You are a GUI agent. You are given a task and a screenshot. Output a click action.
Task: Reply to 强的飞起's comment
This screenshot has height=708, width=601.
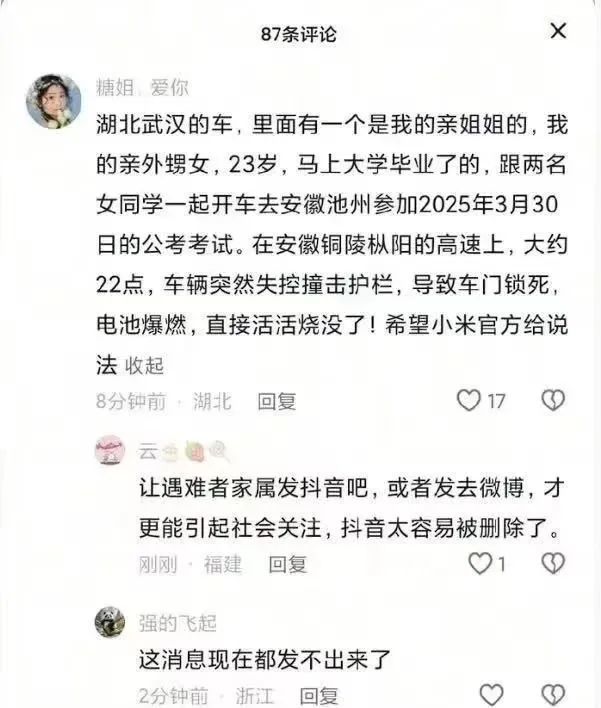[x=319, y=695]
